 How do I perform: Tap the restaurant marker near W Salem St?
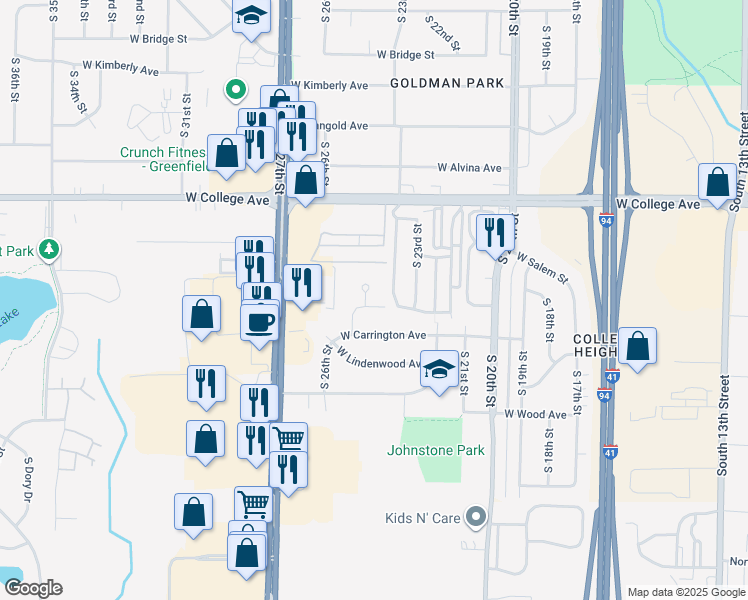pos(494,233)
